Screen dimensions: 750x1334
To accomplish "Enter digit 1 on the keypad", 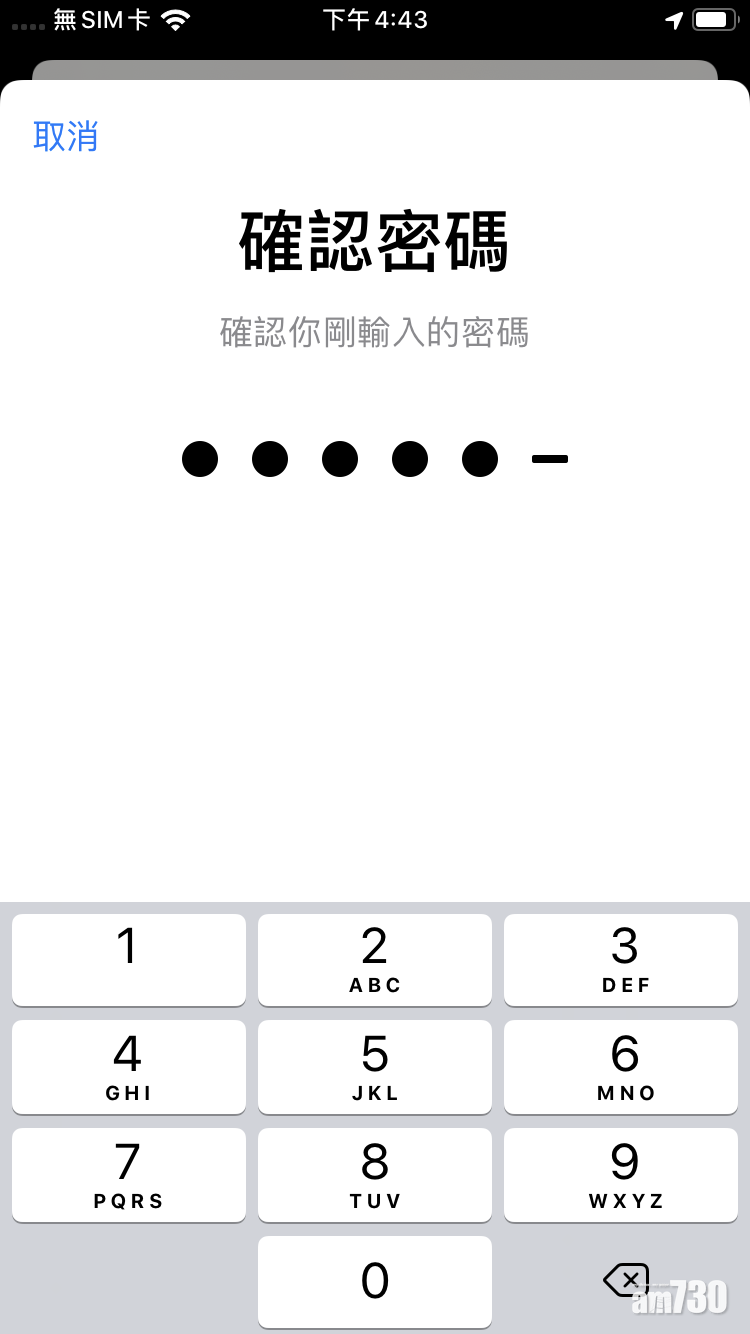I will click(x=128, y=959).
